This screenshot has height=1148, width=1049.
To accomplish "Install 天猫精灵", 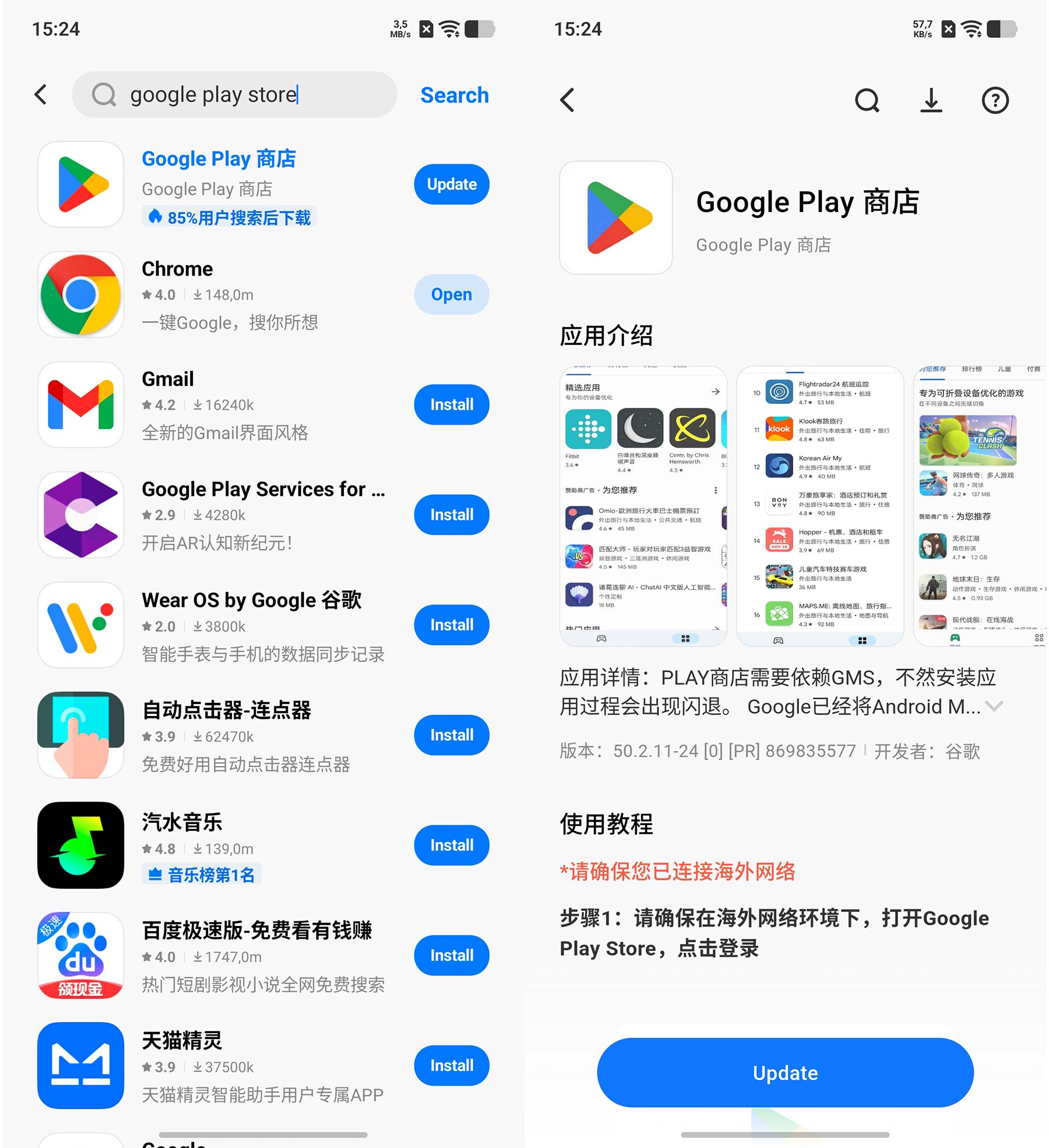I will point(451,1065).
